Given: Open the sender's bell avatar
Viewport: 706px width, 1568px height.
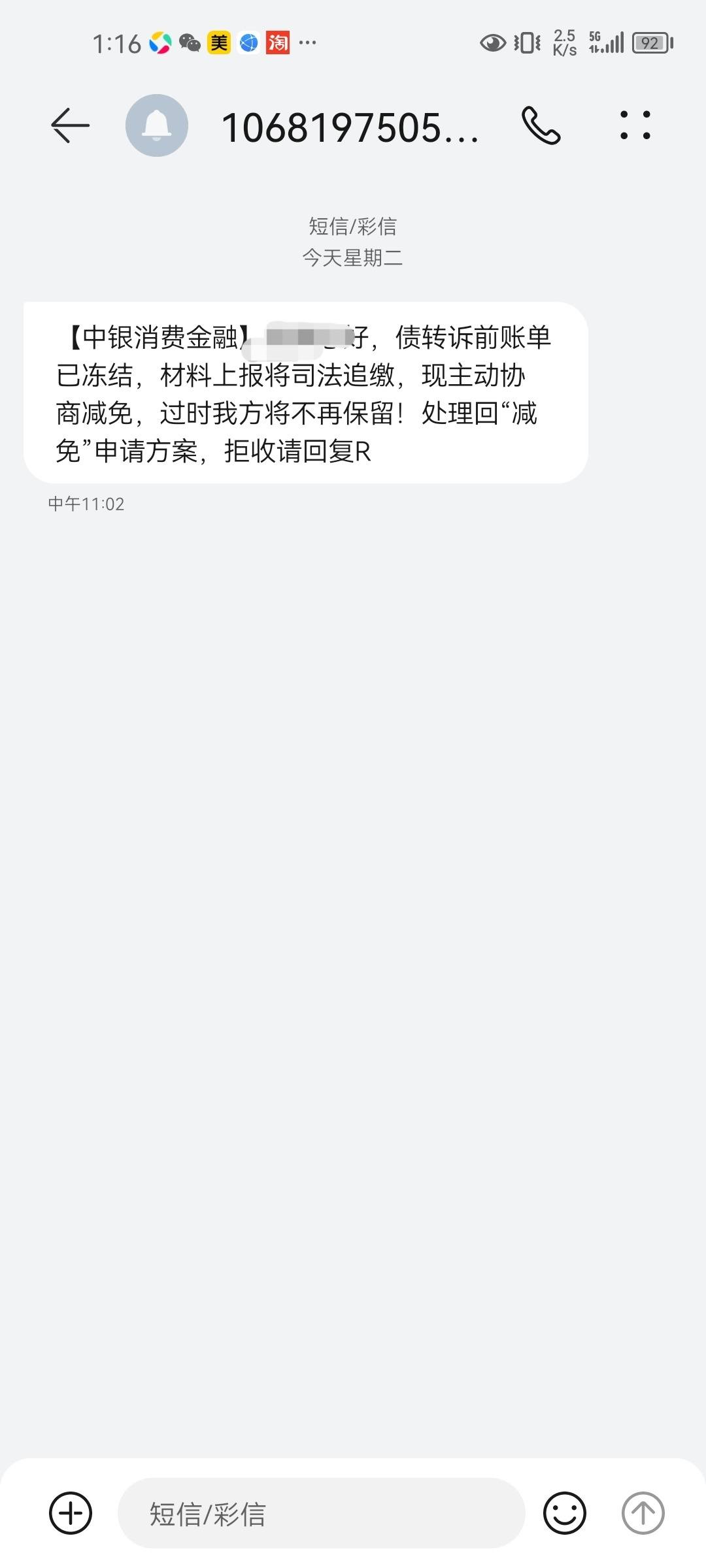Looking at the screenshot, I should 157,125.
